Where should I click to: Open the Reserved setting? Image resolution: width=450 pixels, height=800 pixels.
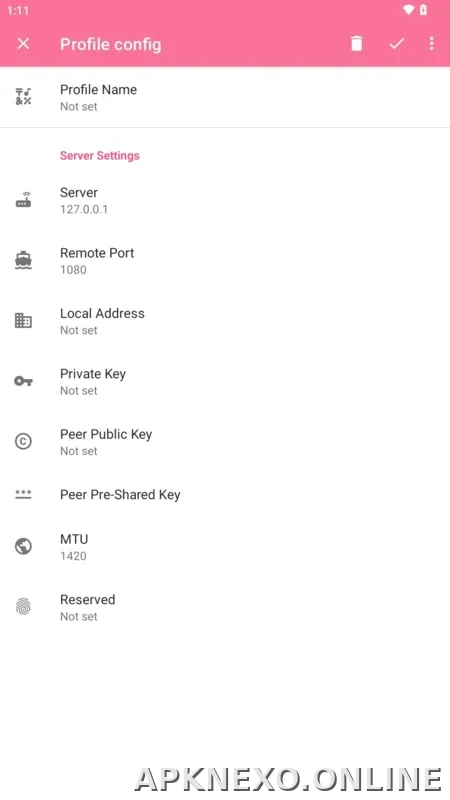(x=225, y=607)
